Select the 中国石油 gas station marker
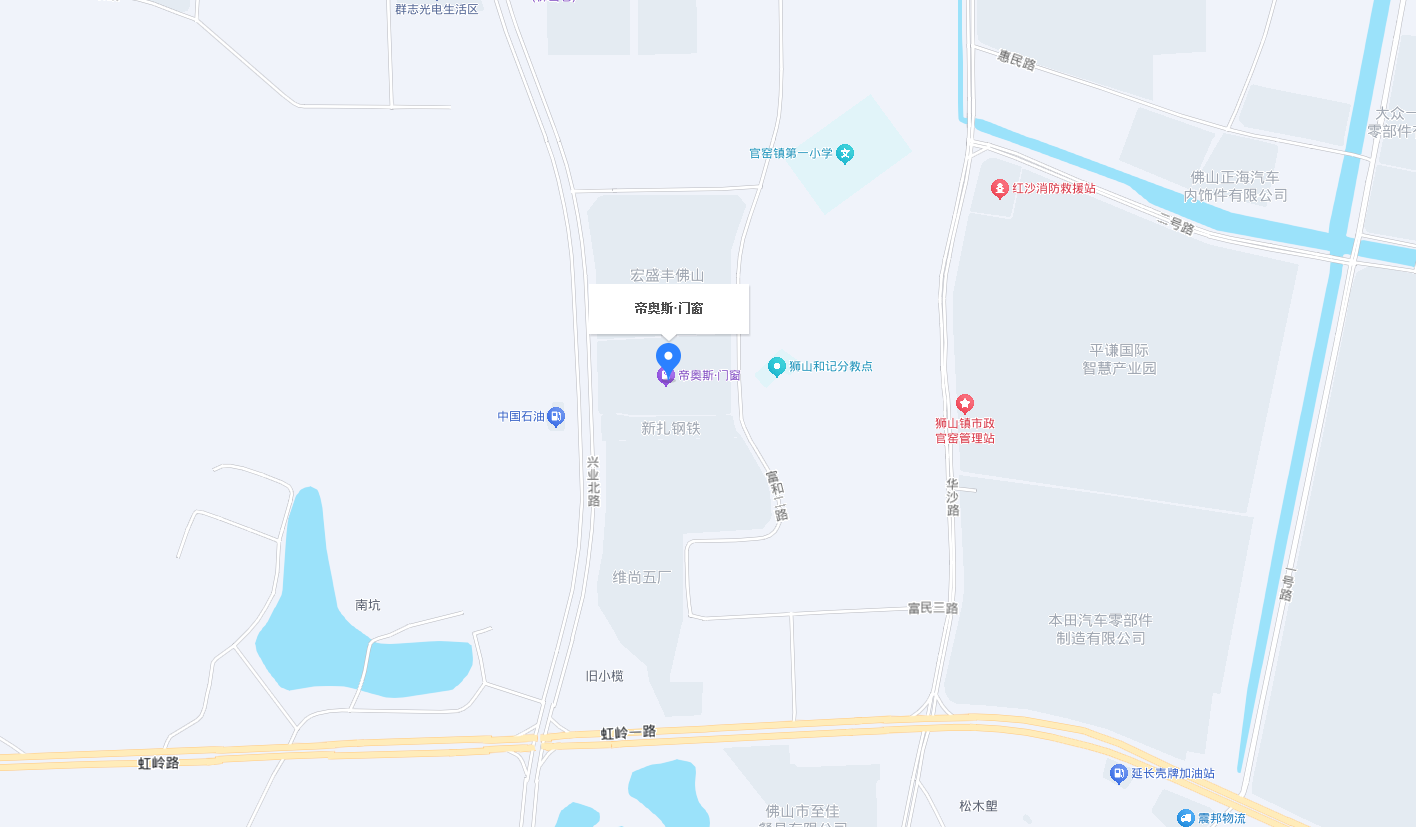Image resolution: width=1416 pixels, height=827 pixels. [x=556, y=417]
